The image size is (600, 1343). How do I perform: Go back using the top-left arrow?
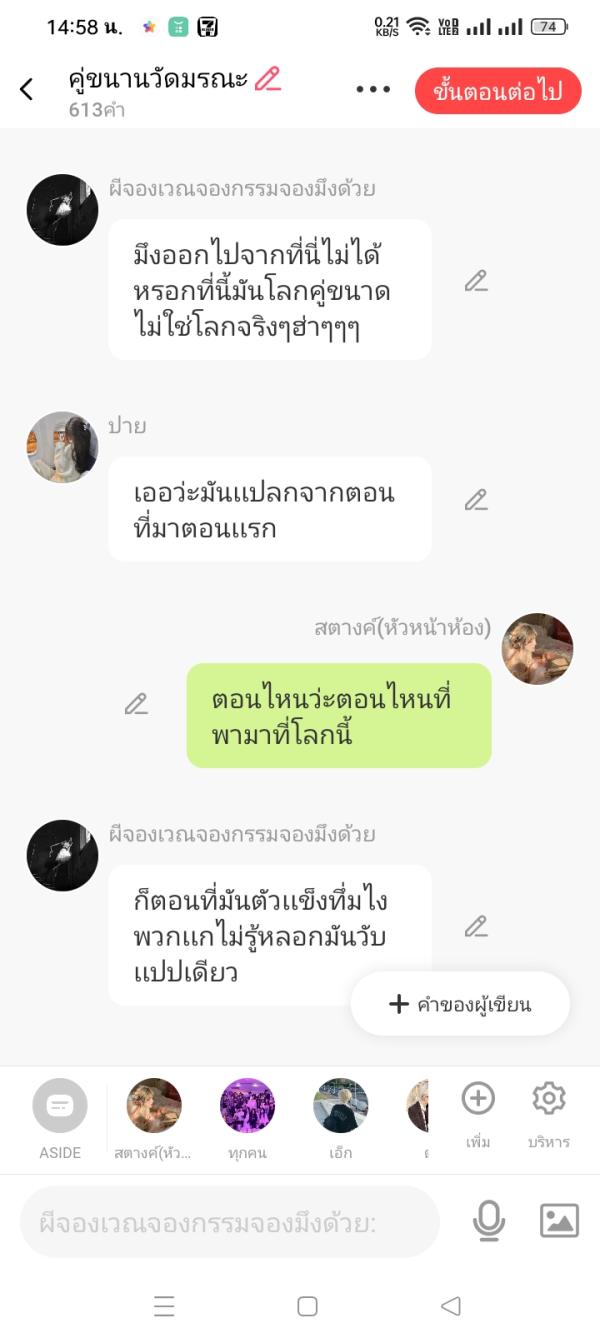coord(27,90)
